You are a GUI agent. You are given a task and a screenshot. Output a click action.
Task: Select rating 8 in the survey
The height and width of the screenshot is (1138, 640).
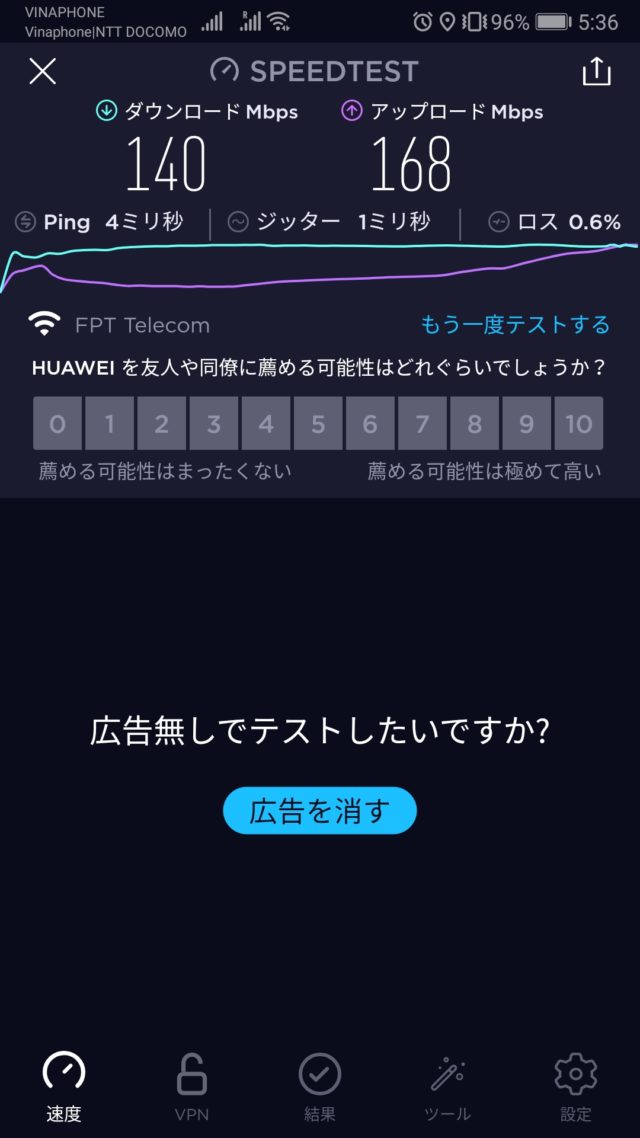point(474,423)
